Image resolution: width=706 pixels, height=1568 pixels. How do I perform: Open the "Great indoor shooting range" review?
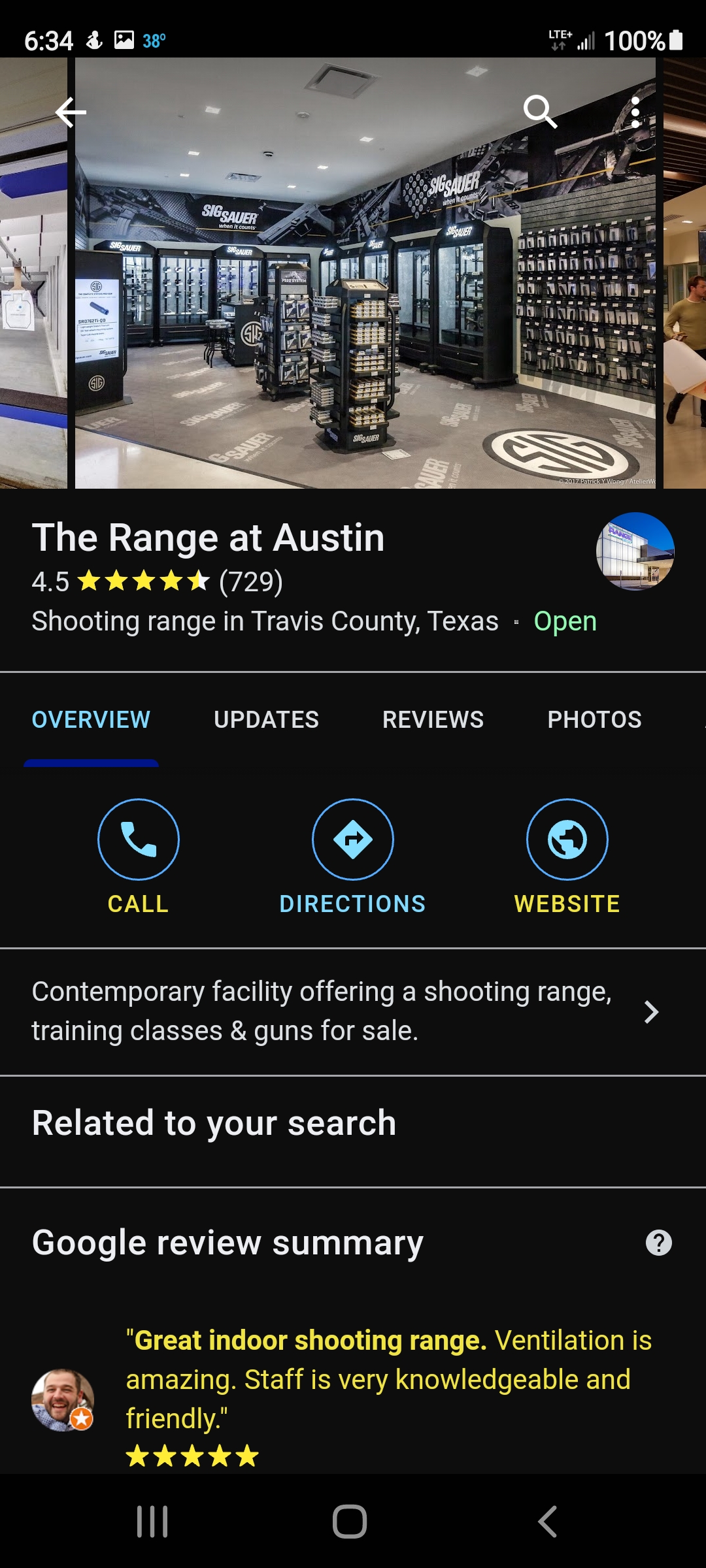tap(388, 1379)
